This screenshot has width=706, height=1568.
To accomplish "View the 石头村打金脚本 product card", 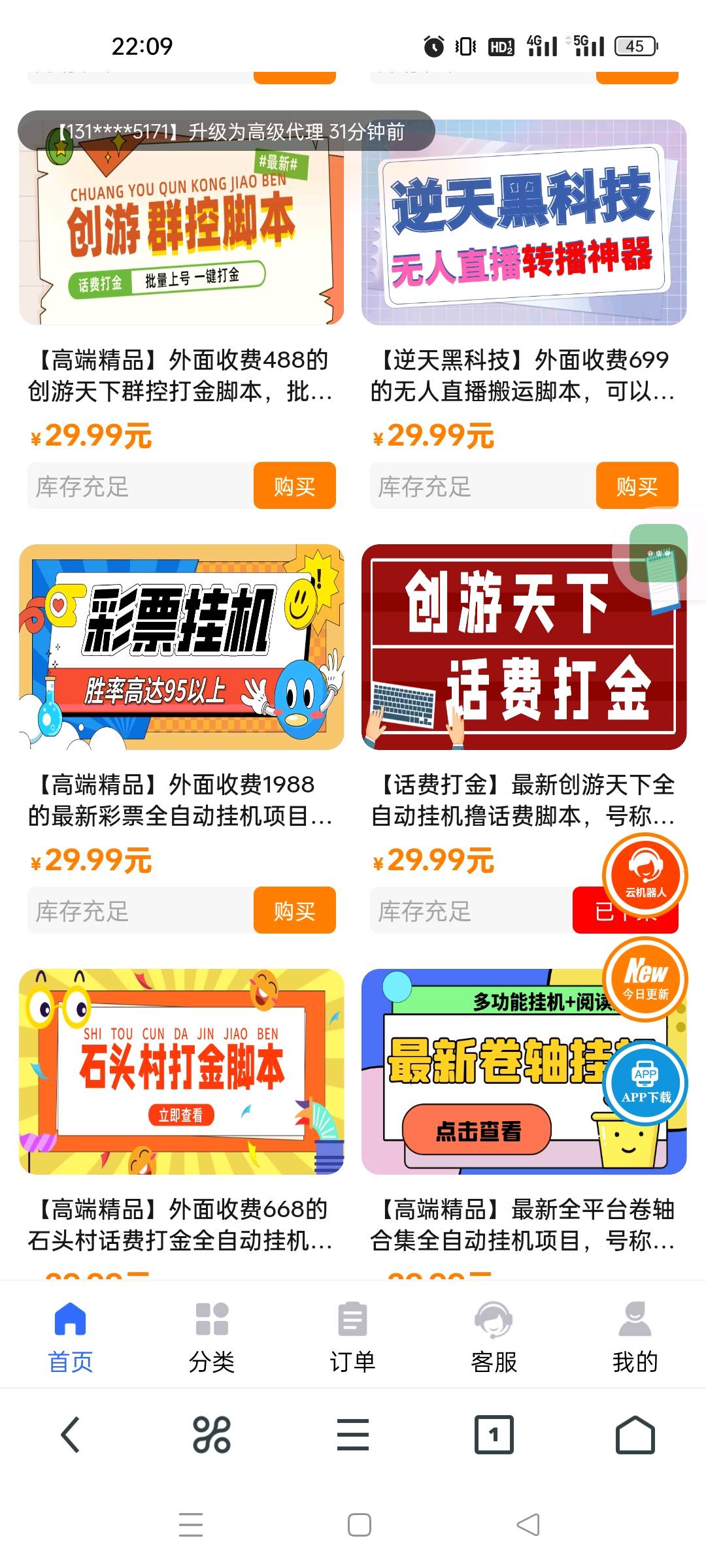I will click(181, 1071).
